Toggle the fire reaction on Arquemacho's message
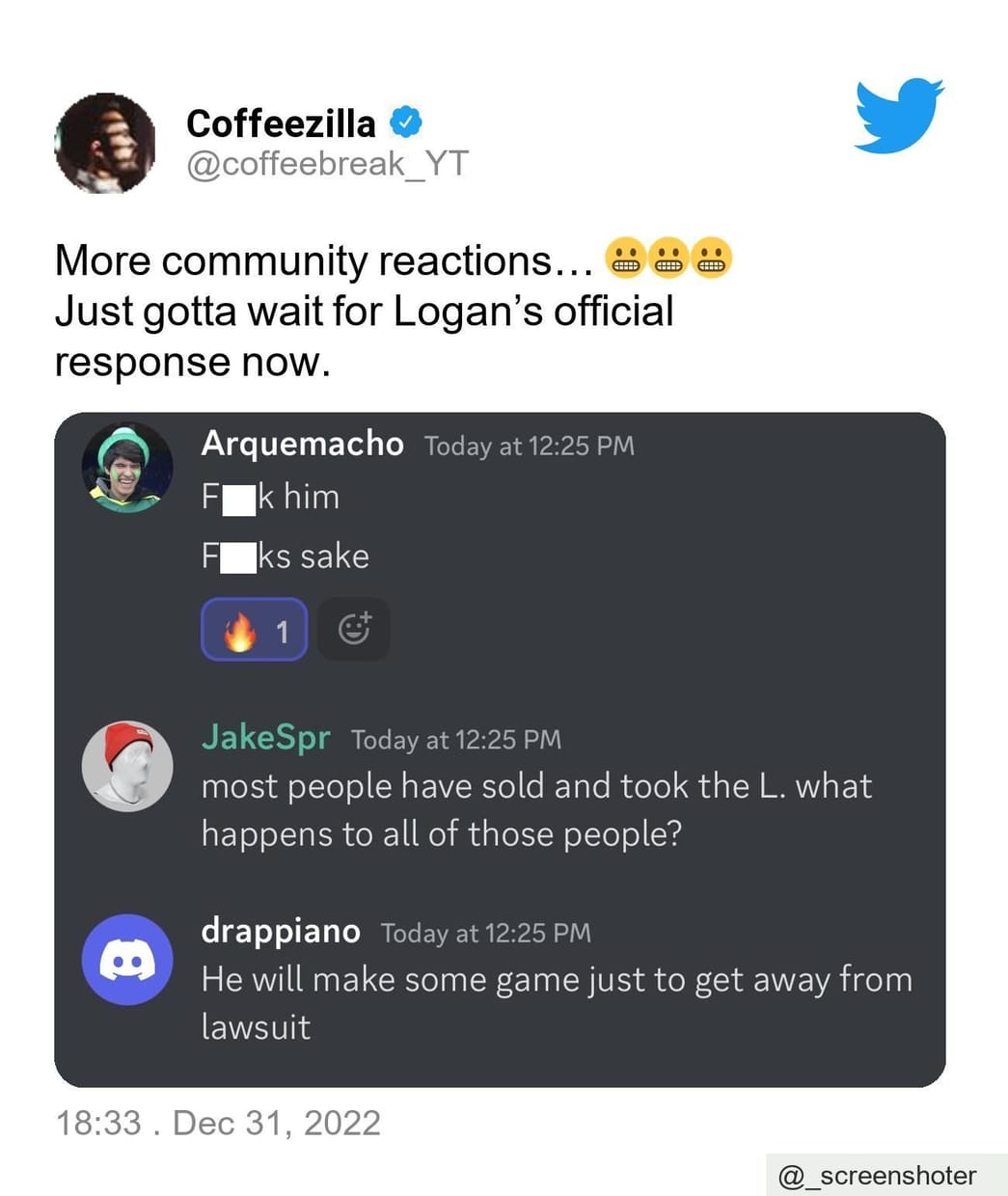 click(x=253, y=628)
